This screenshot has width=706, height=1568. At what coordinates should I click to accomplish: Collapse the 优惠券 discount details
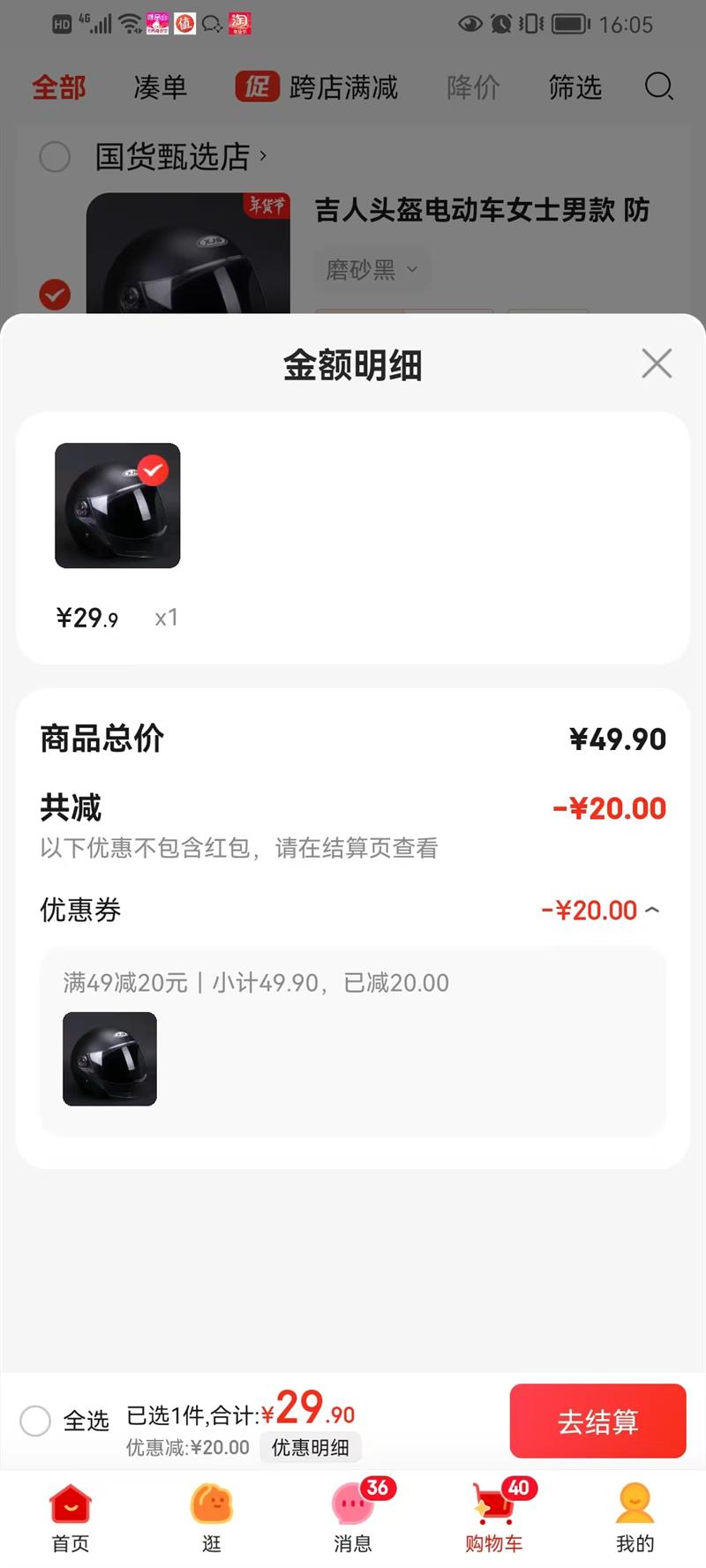pos(652,910)
